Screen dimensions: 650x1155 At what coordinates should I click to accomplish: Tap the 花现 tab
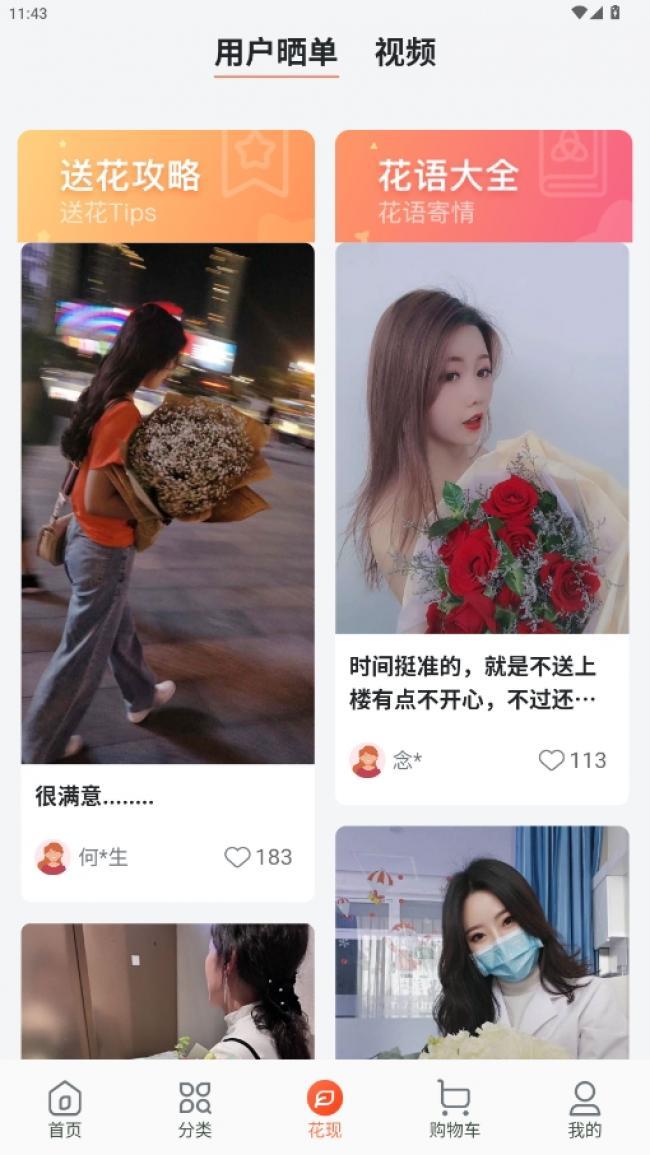coord(325,1109)
